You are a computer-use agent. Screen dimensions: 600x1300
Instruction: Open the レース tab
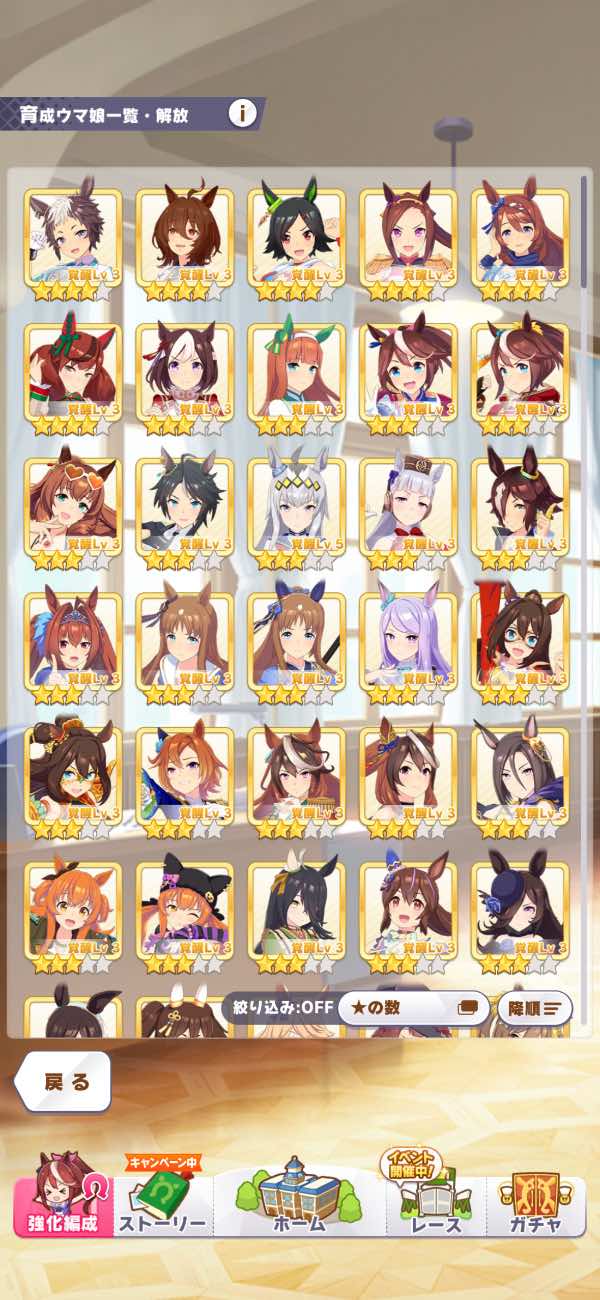(x=436, y=1198)
